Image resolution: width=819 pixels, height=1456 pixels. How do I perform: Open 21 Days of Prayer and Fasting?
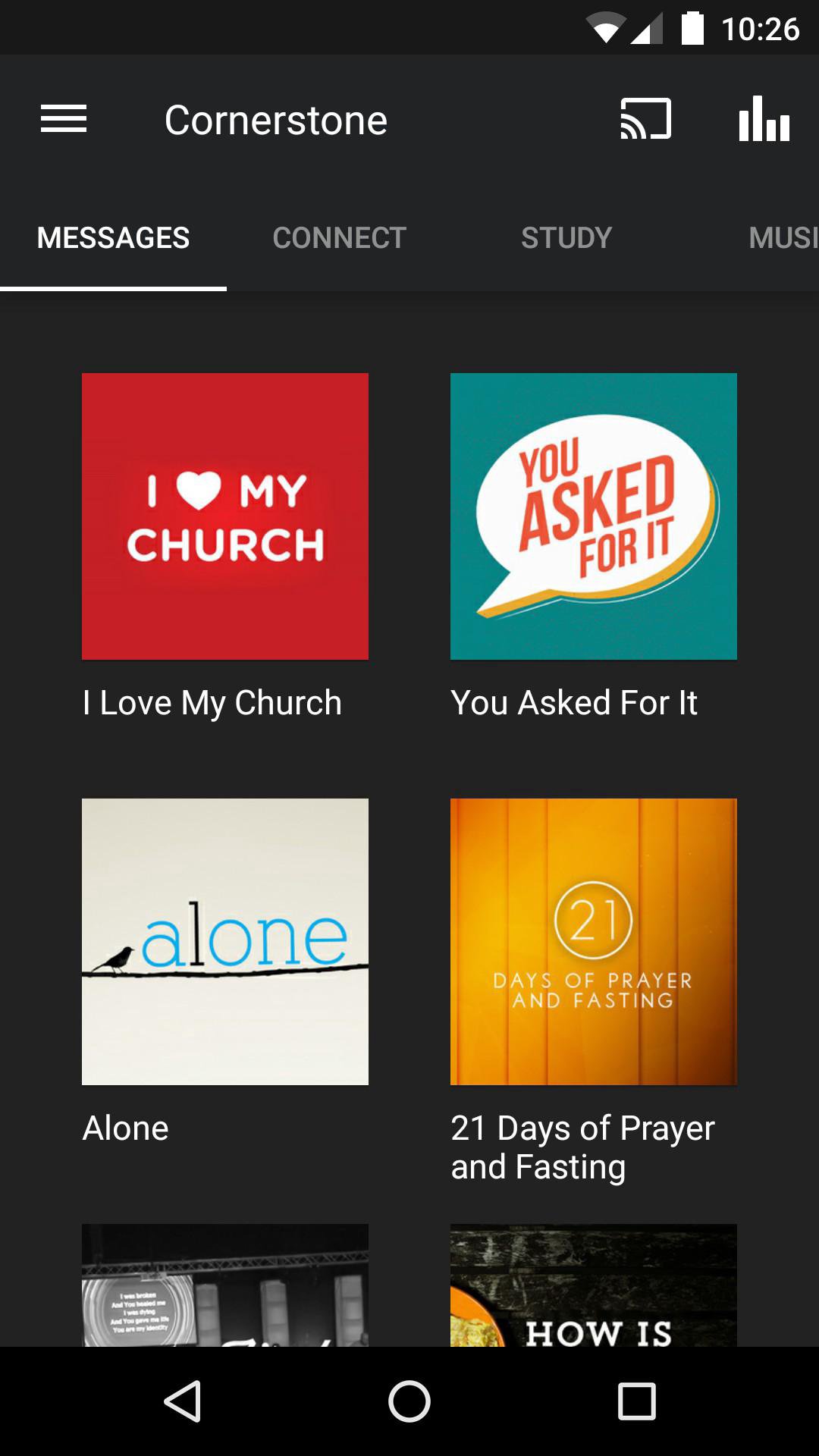tap(593, 941)
